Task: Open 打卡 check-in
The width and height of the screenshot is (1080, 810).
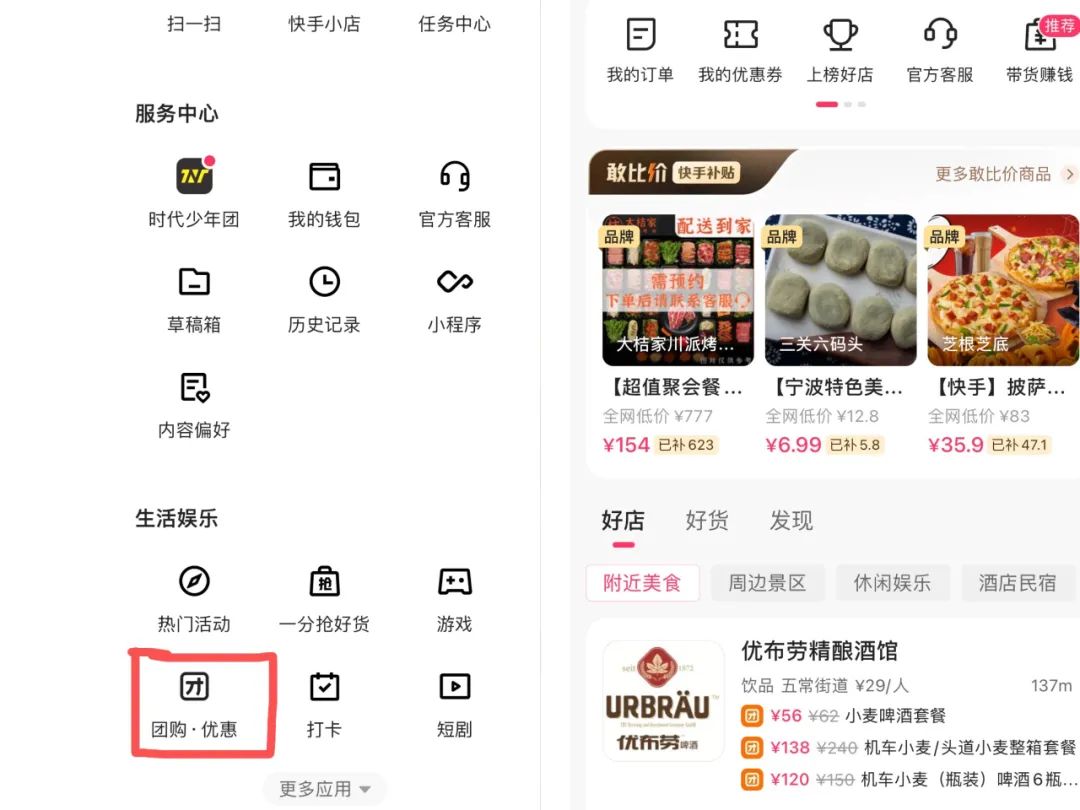Action: 324,703
